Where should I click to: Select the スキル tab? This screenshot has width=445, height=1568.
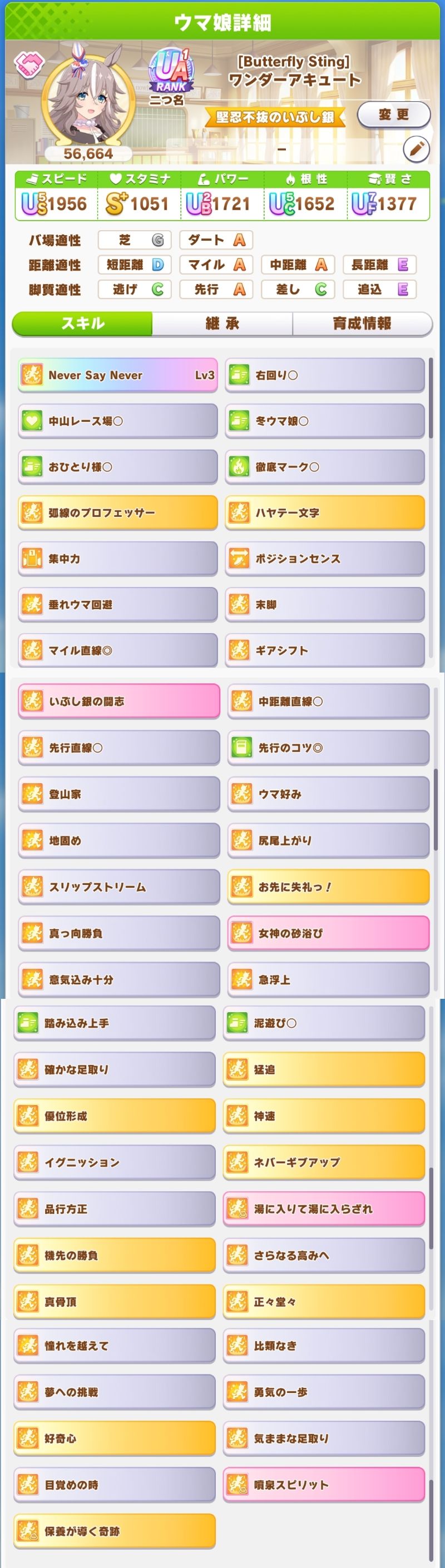[x=82, y=323]
